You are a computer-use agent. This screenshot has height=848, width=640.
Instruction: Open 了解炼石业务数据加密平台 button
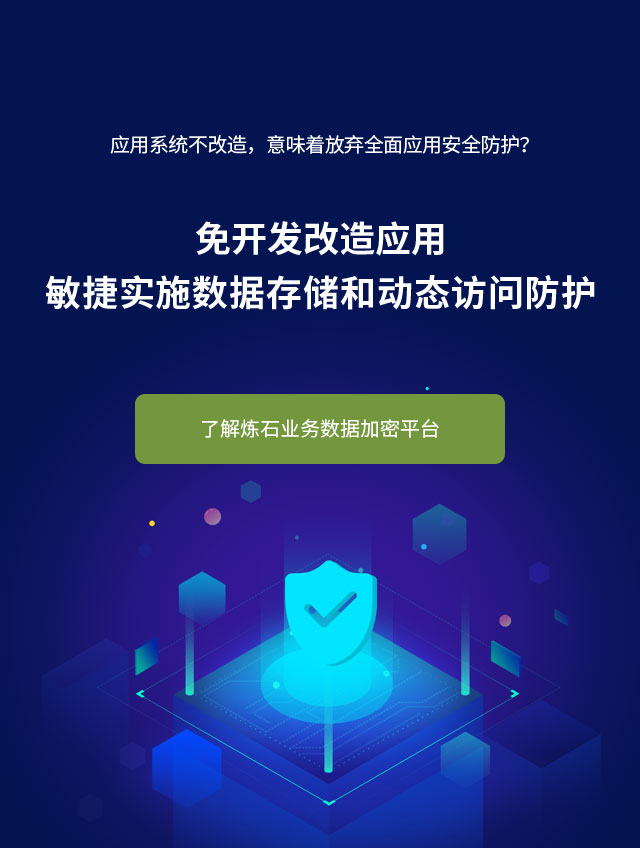pos(320,429)
